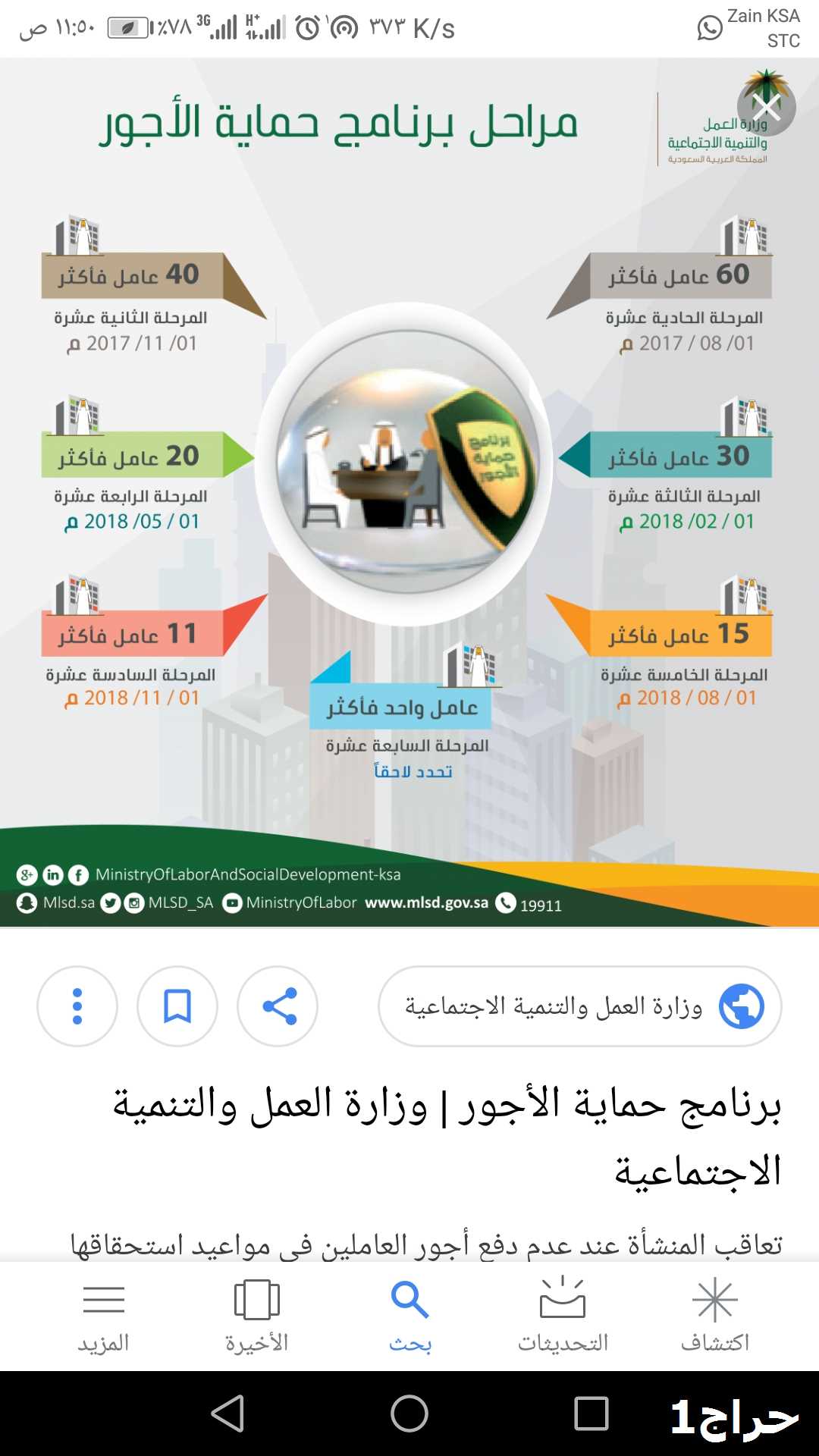The image size is (819, 1456).
Task: Go back using system back button
Action: (x=227, y=1414)
